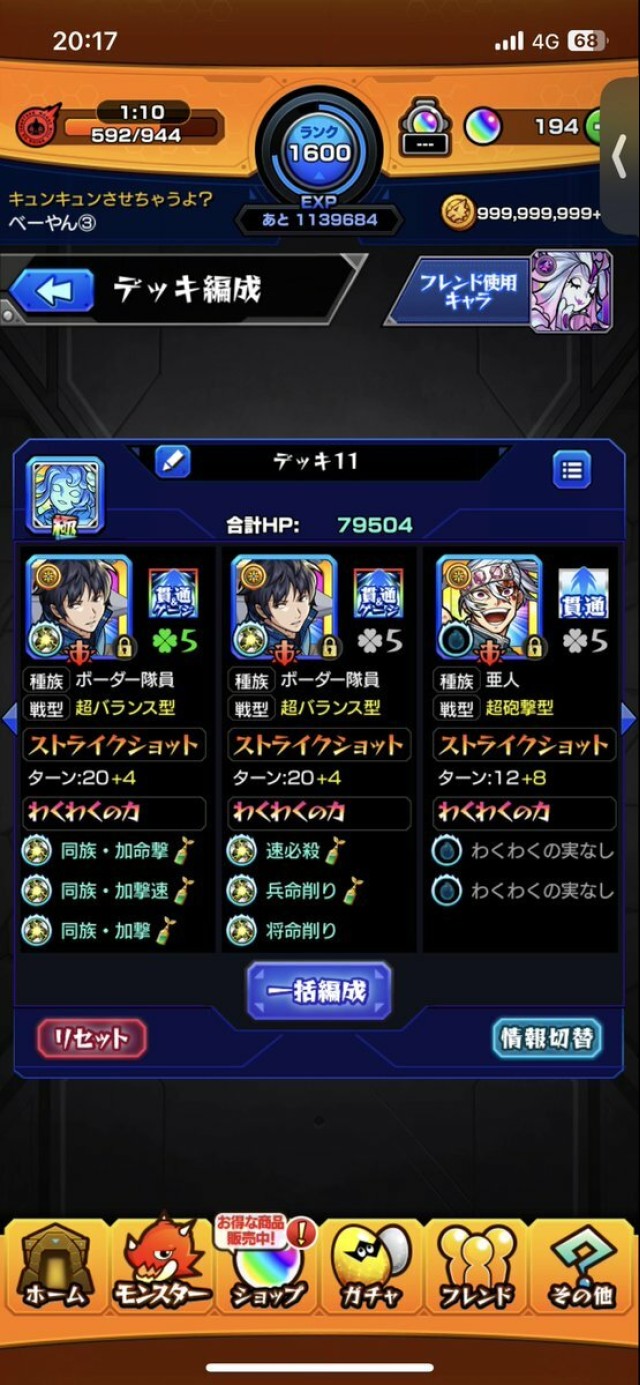Expand the side panel arrow
The height and width of the screenshot is (1385, 640).
pos(621,157)
